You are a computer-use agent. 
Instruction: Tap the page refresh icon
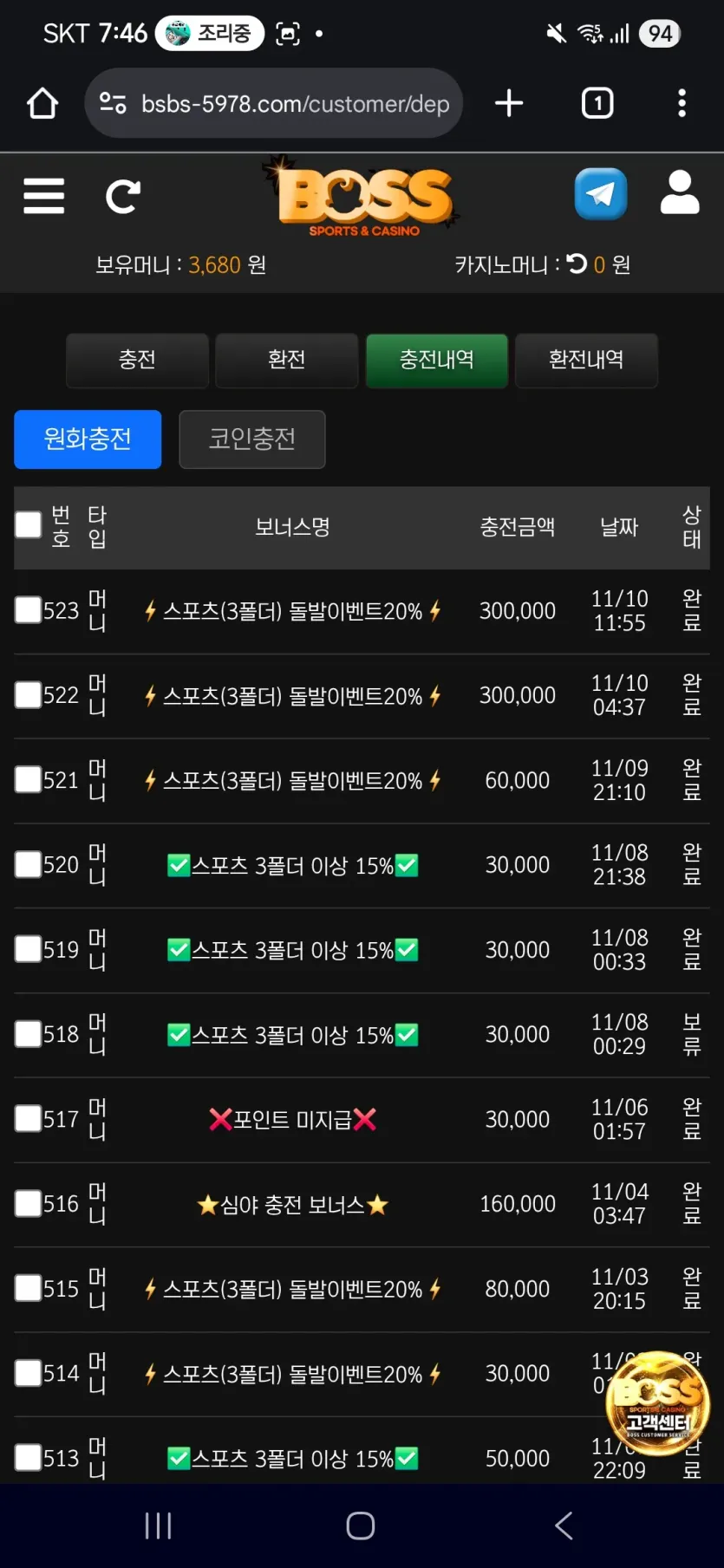[122, 197]
